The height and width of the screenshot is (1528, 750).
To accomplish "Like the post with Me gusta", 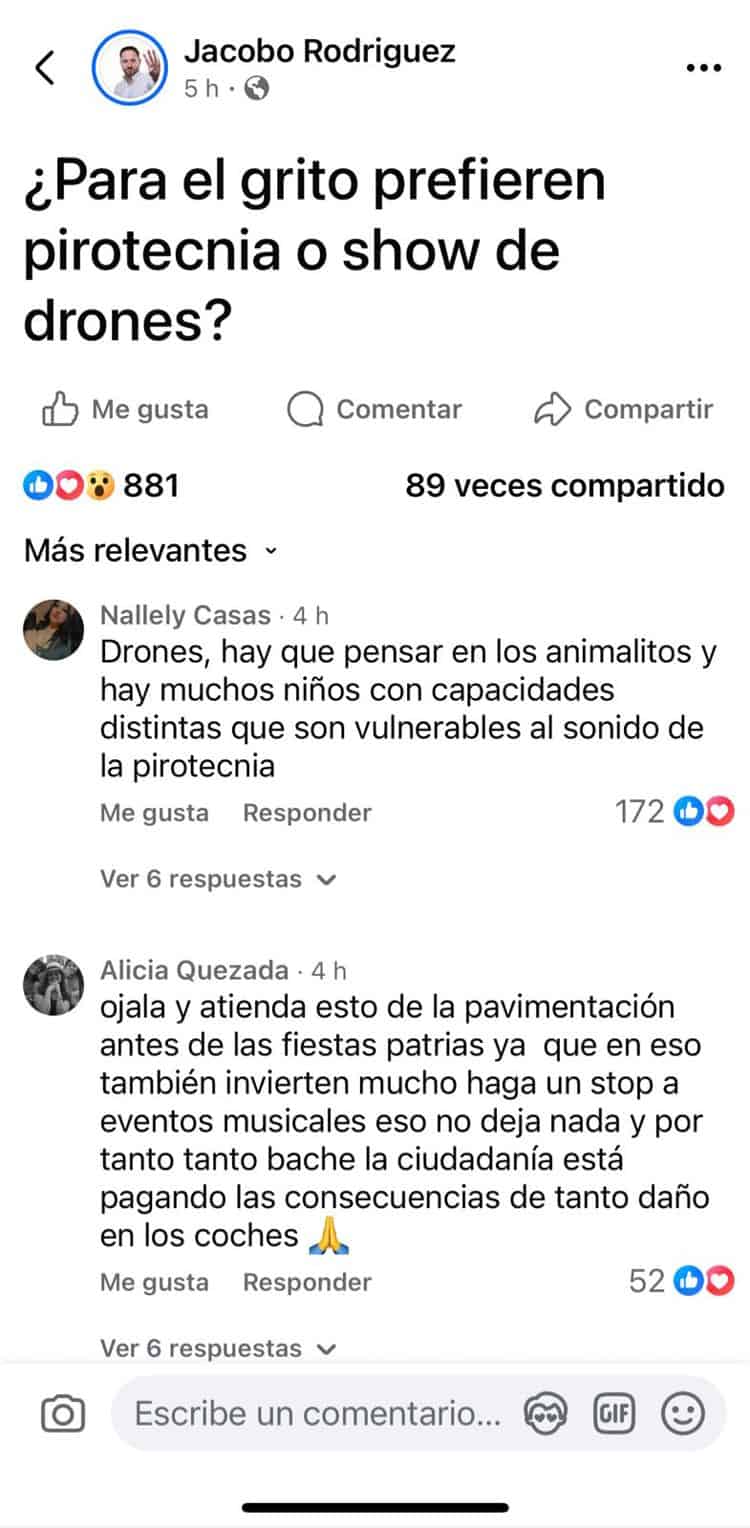I will (x=126, y=410).
